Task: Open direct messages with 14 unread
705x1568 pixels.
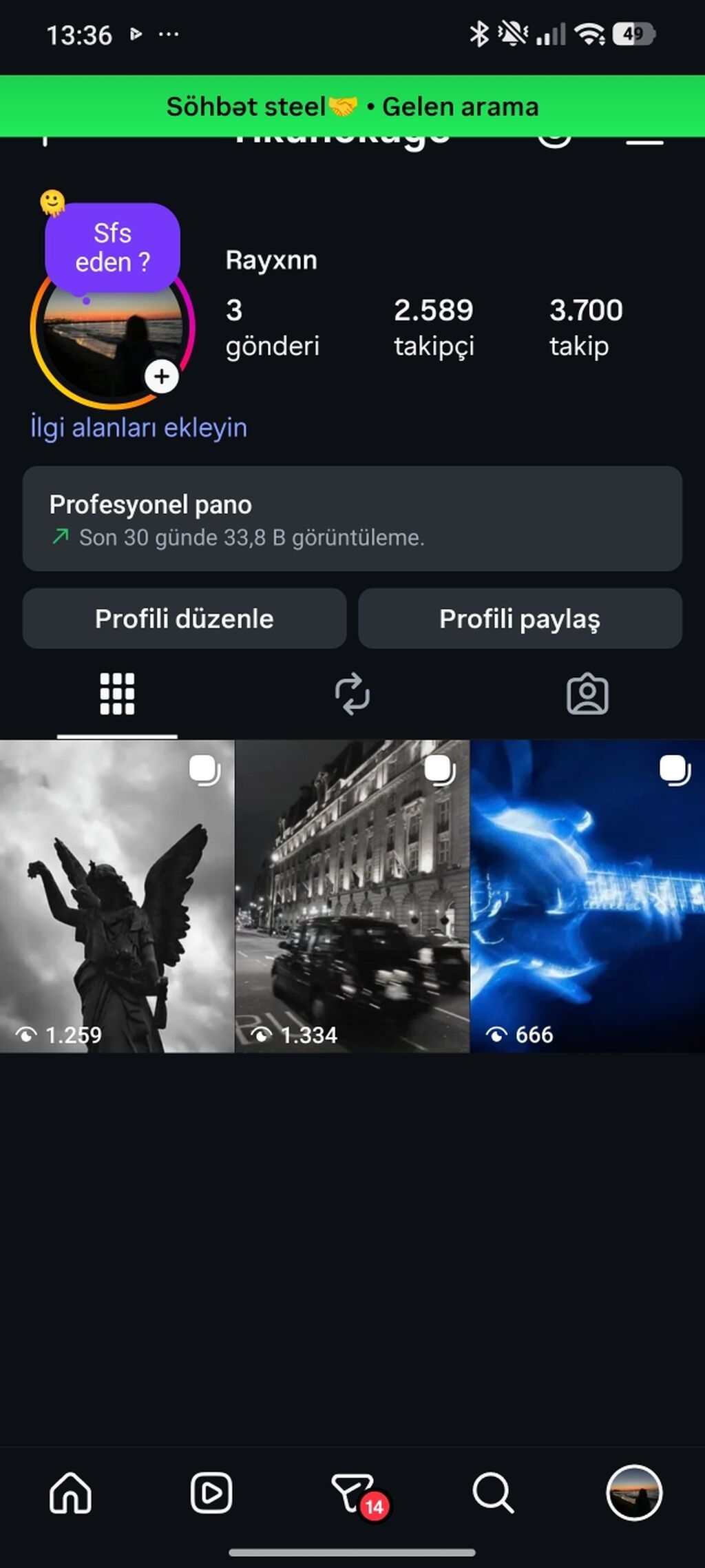Action: pos(354,1493)
